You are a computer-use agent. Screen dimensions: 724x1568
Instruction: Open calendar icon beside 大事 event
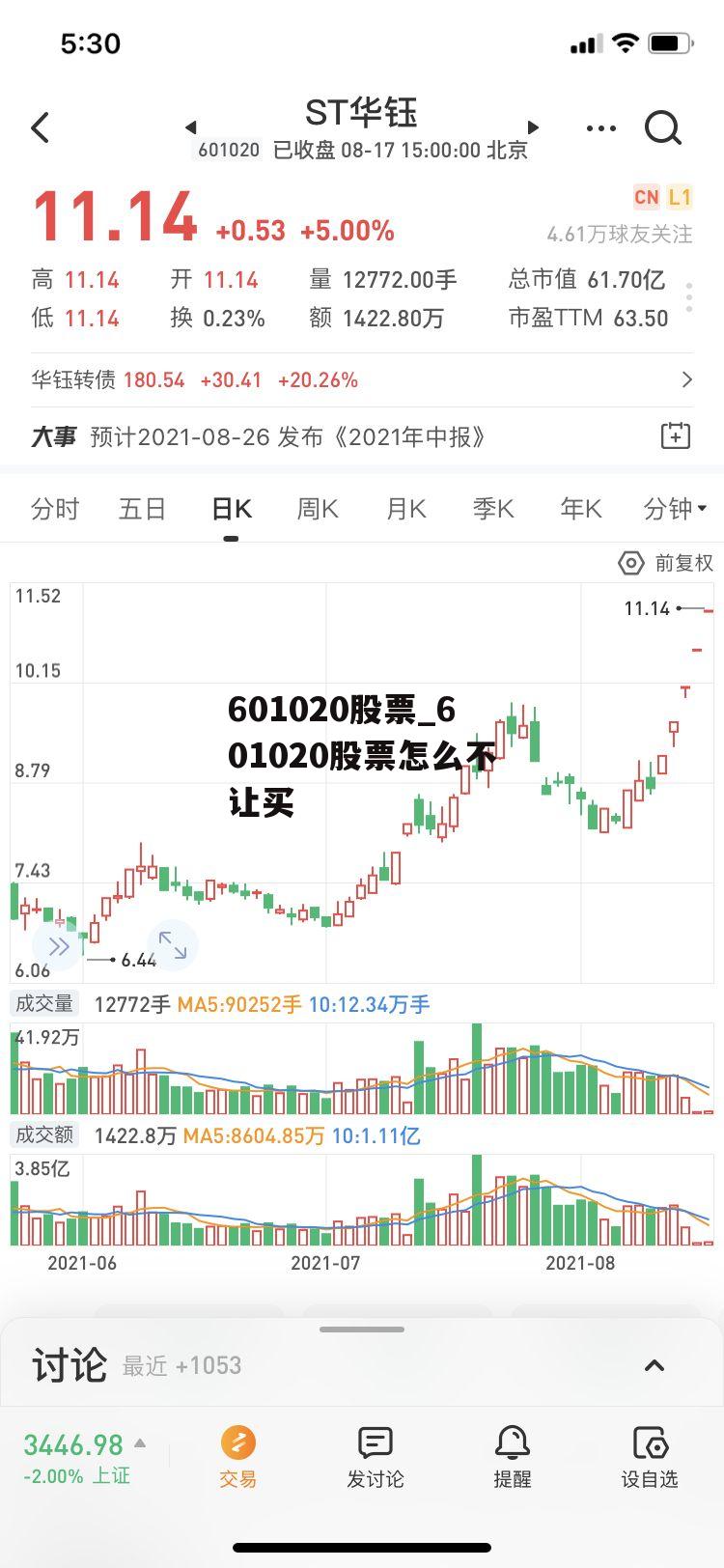click(675, 436)
